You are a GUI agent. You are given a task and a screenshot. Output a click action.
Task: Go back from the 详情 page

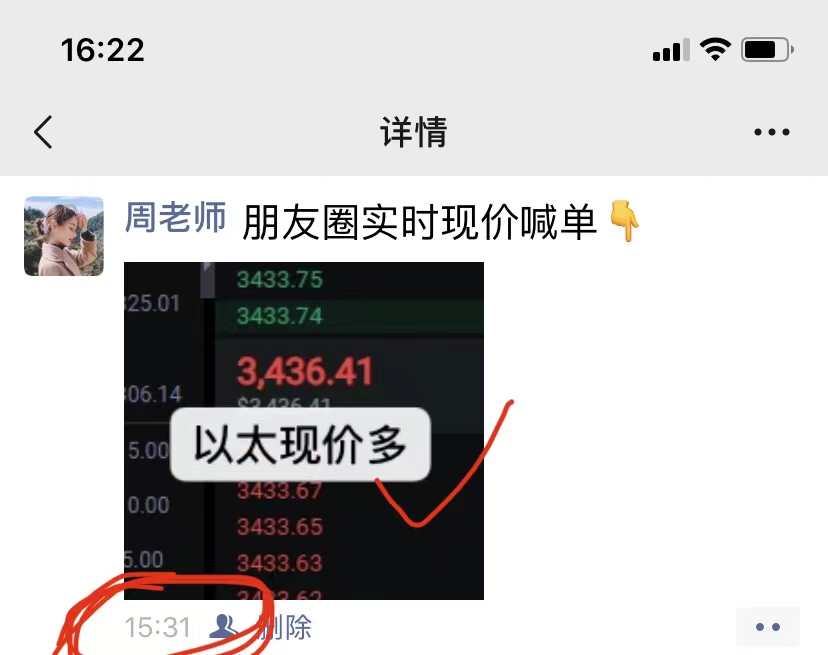[43, 132]
